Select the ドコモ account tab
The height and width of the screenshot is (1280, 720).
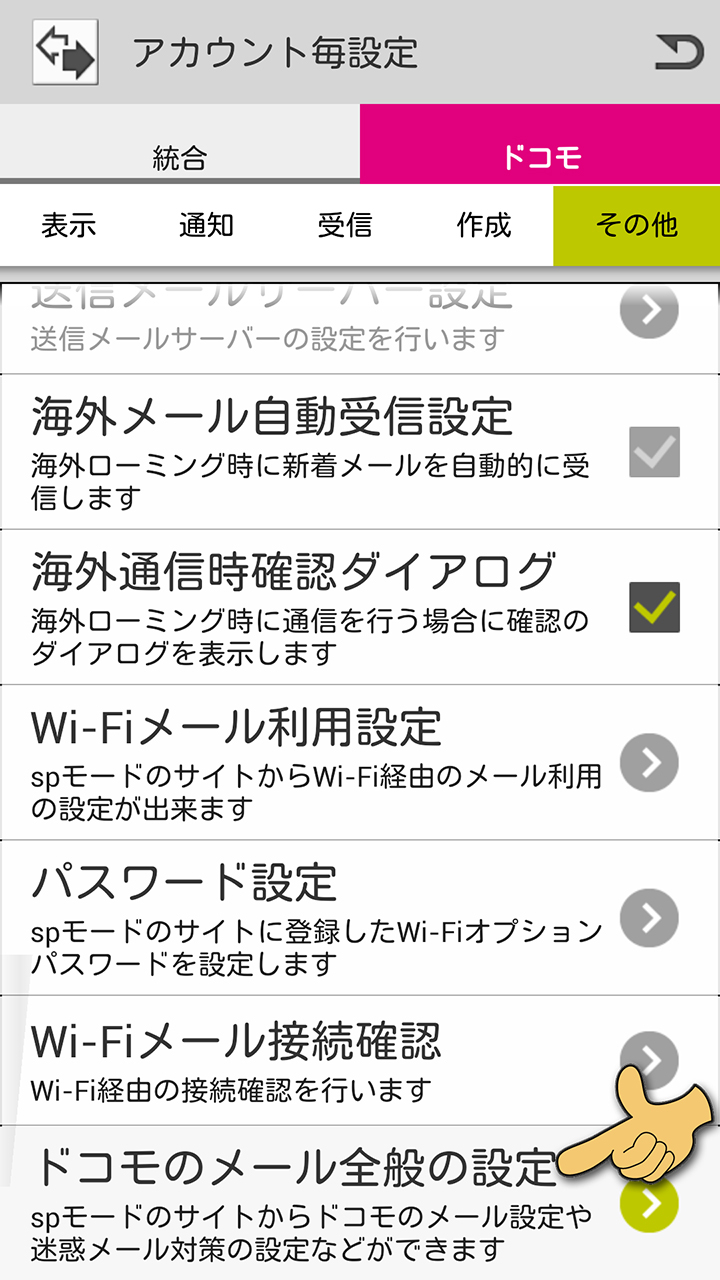click(x=540, y=145)
